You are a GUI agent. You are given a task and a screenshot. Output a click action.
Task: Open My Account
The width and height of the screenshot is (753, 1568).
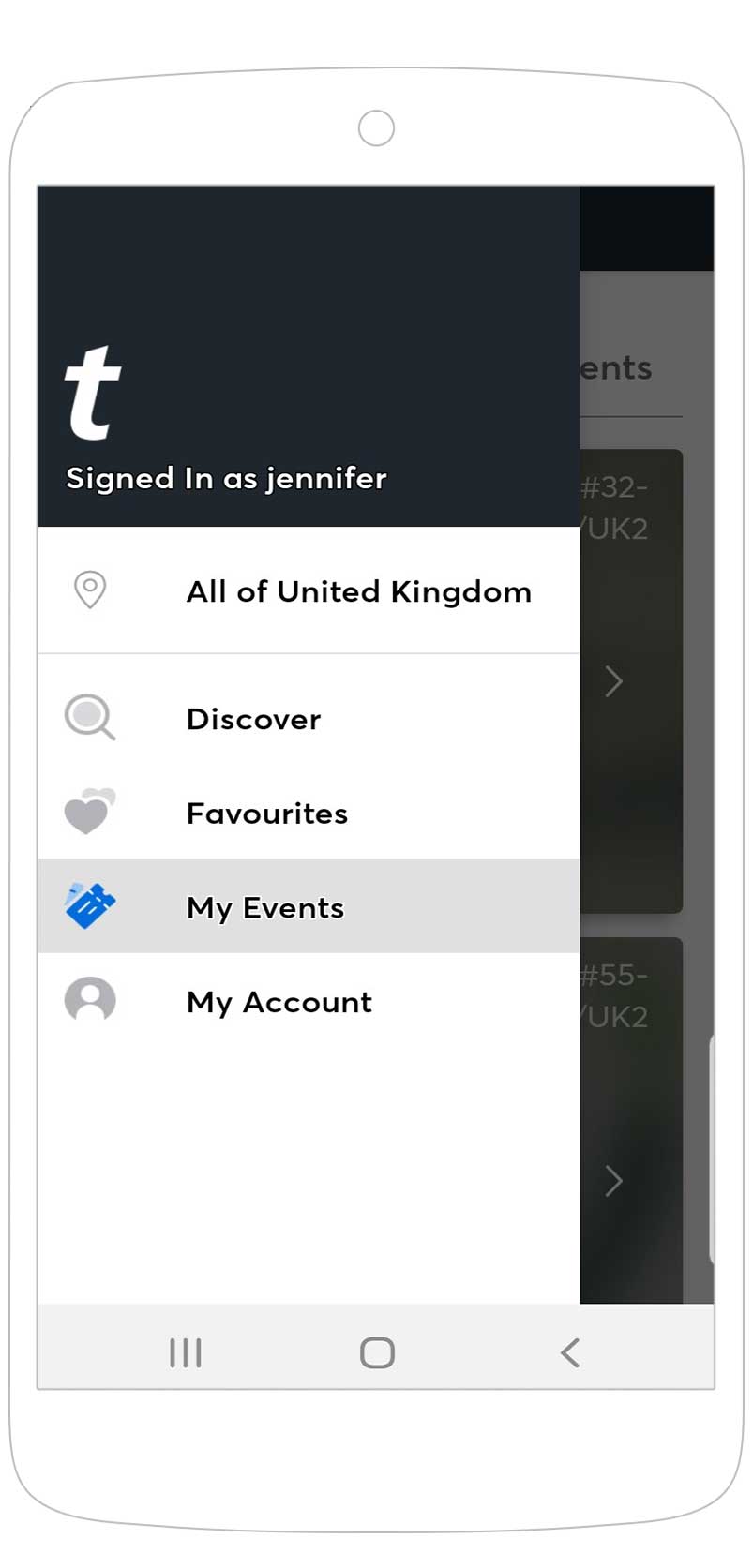tap(309, 1001)
